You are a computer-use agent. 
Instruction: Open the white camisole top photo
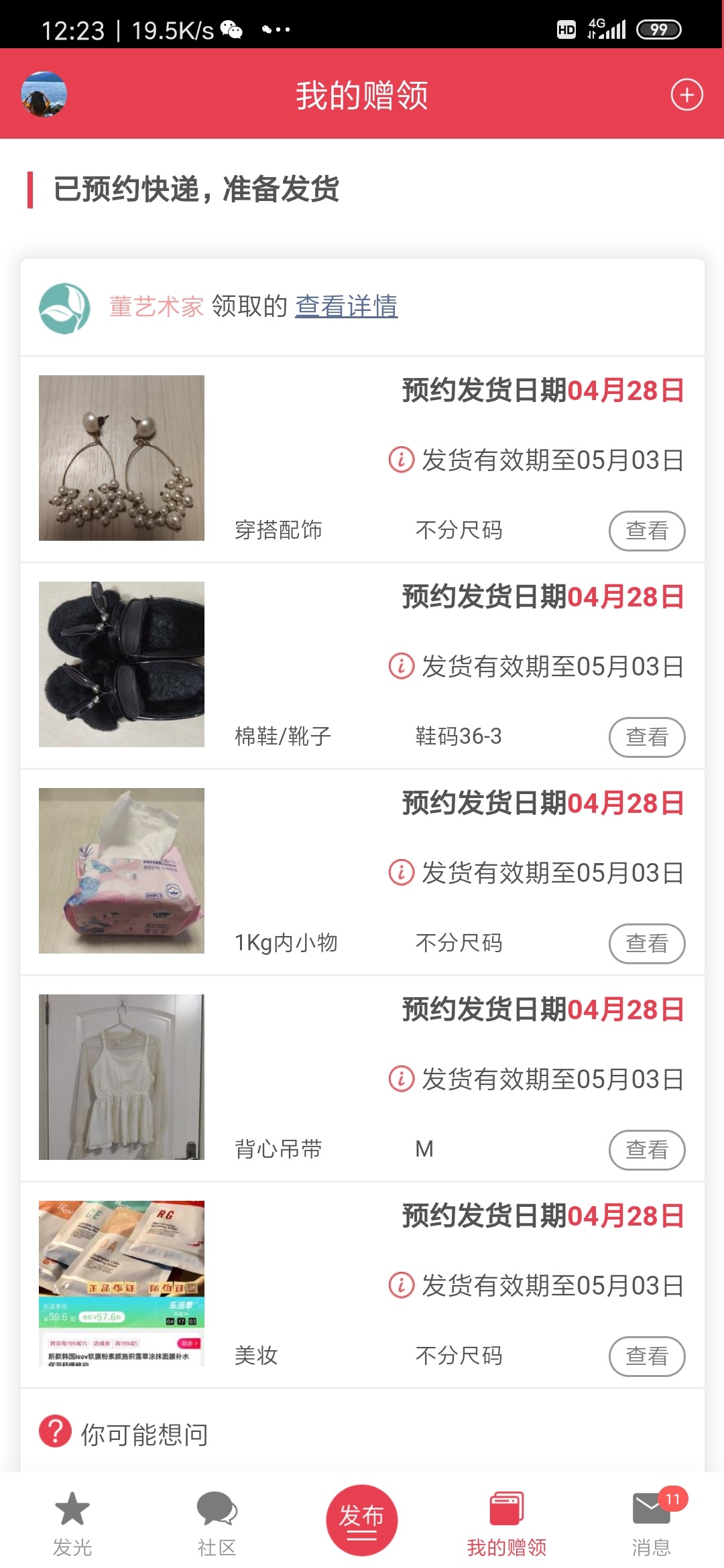click(x=121, y=1077)
